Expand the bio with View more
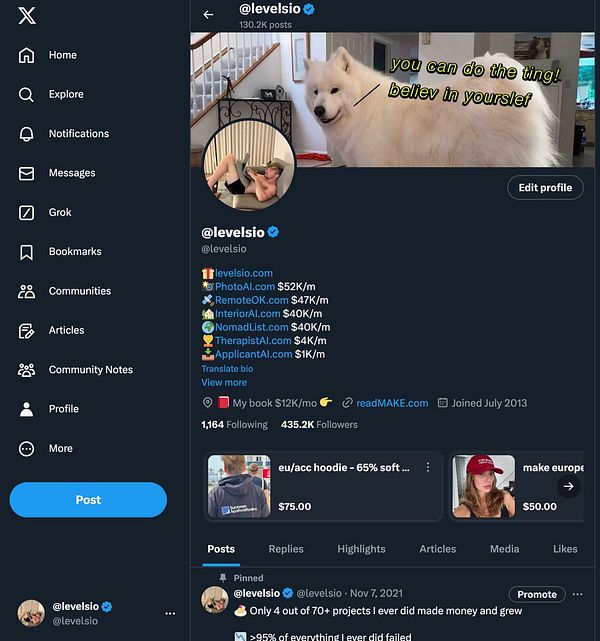 tap(224, 382)
